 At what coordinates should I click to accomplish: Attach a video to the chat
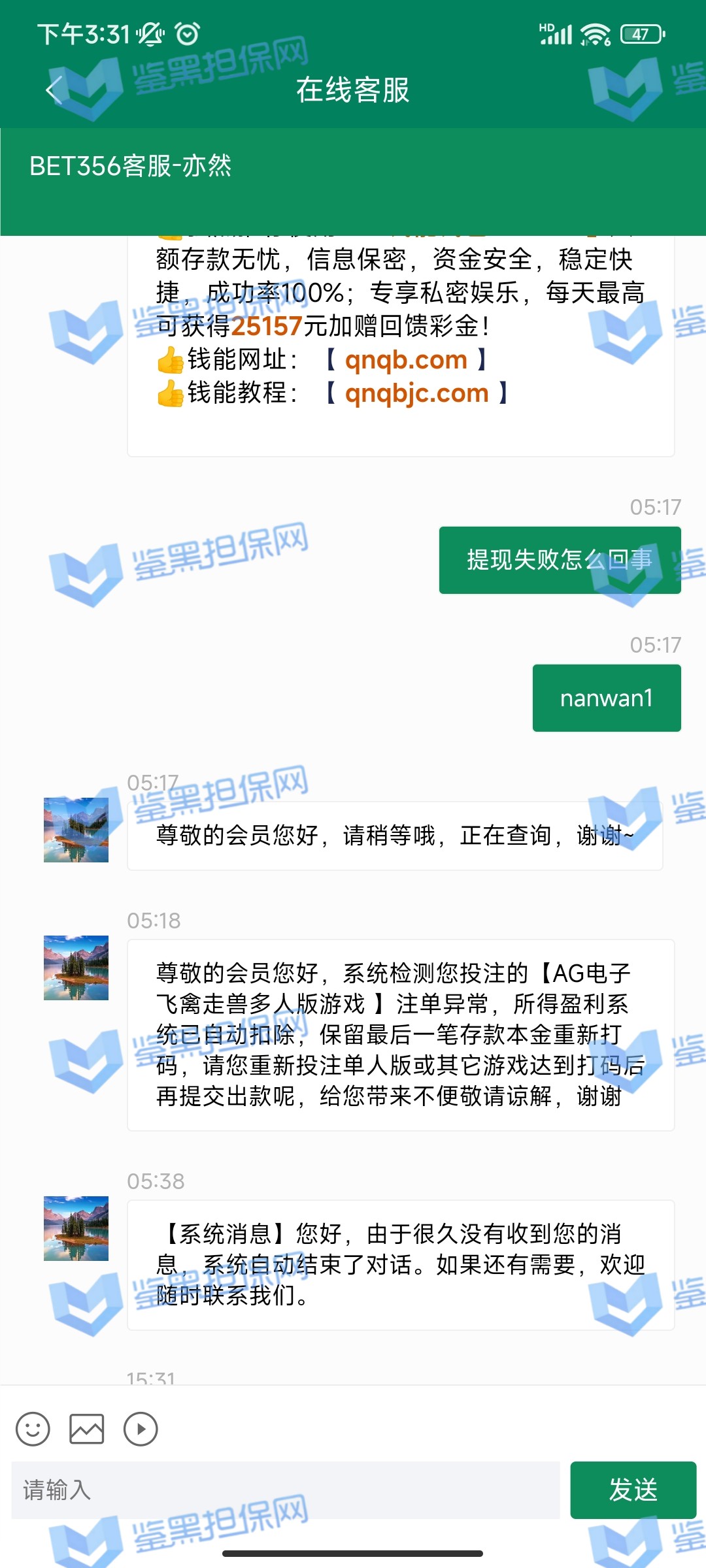(x=141, y=1429)
